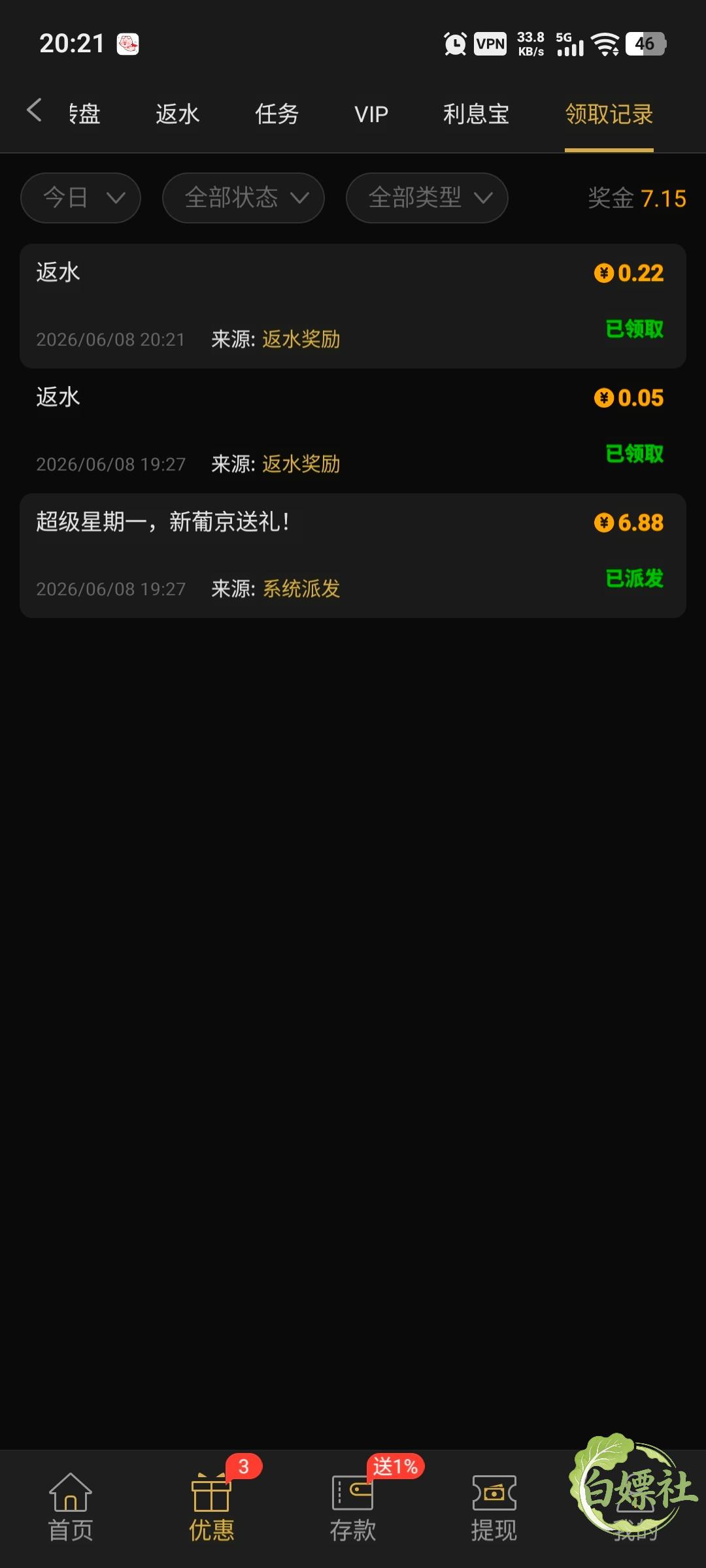Expand the 今日 date filter dropdown
706x1568 pixels.
click(x=80, y=197)
